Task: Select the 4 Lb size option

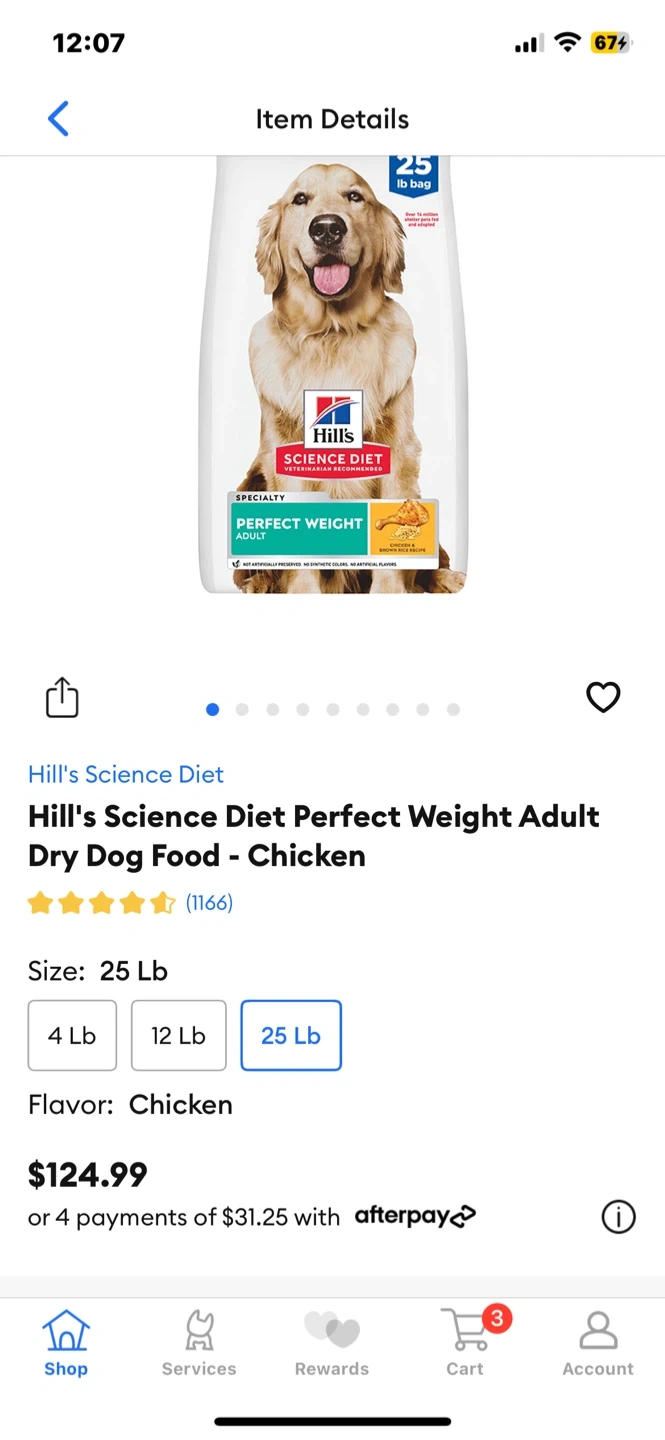Action: 72,1035
